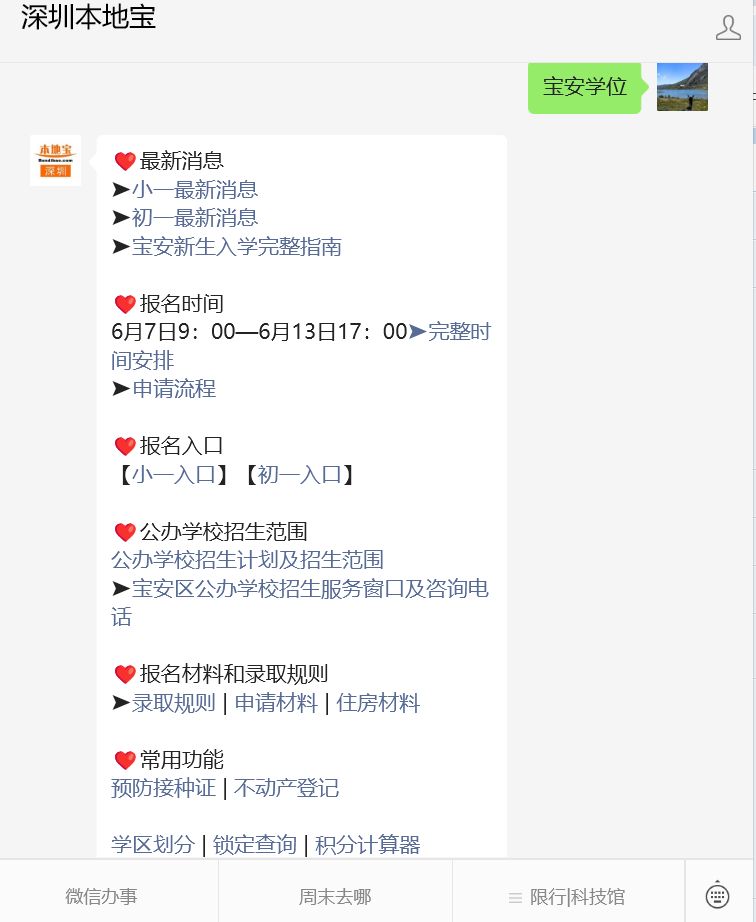Open the 预防接种证 link

click(x=163, y=788)
